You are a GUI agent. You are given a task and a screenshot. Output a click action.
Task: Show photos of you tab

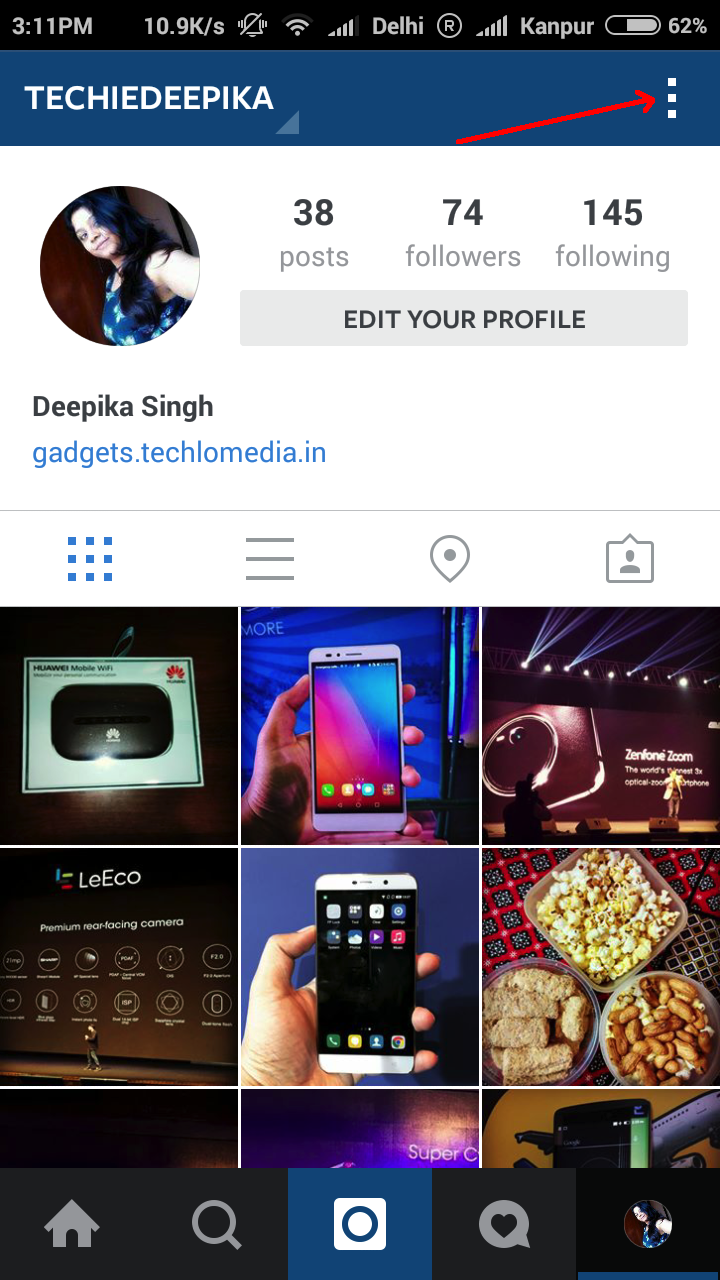630,559
